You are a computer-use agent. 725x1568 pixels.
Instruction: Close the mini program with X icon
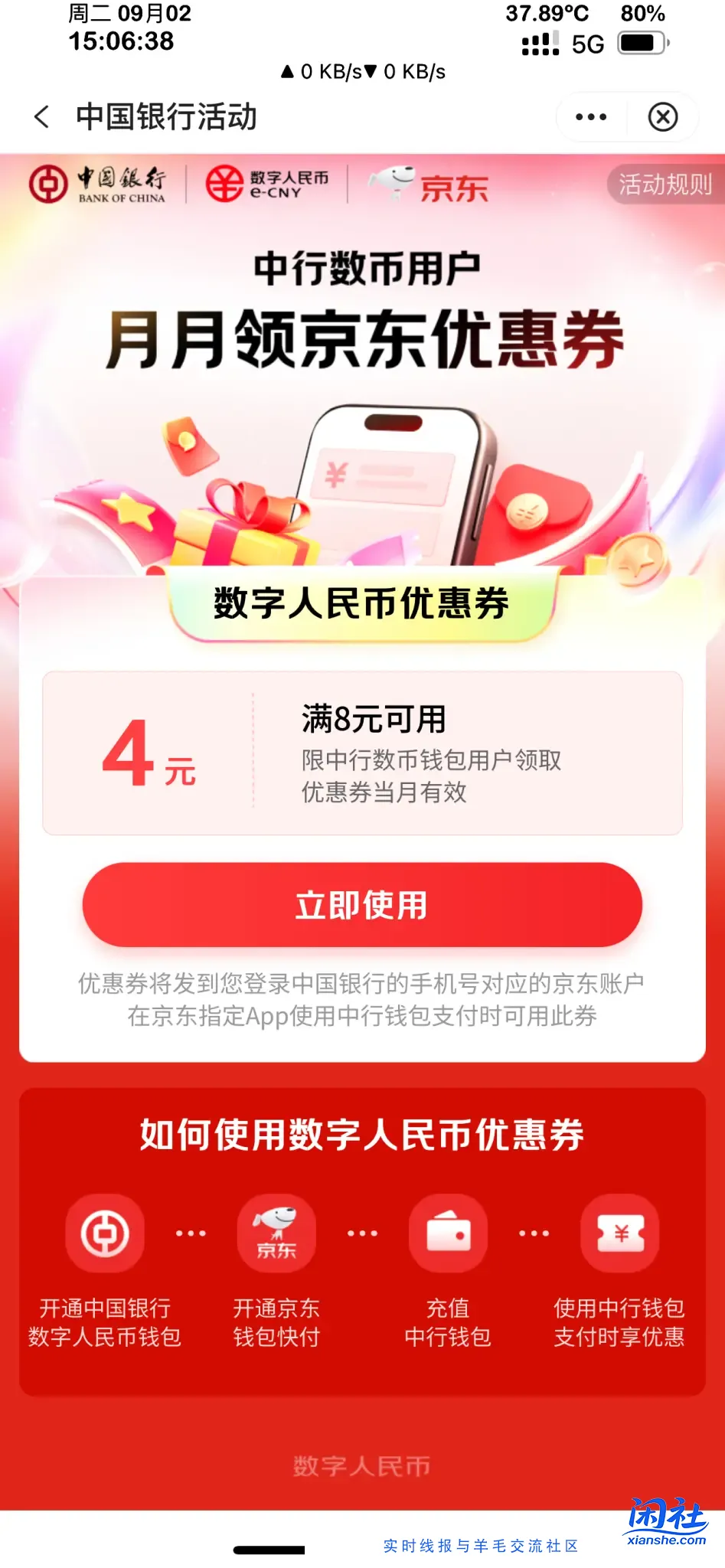pyautogui.click(x=662, y=117)
